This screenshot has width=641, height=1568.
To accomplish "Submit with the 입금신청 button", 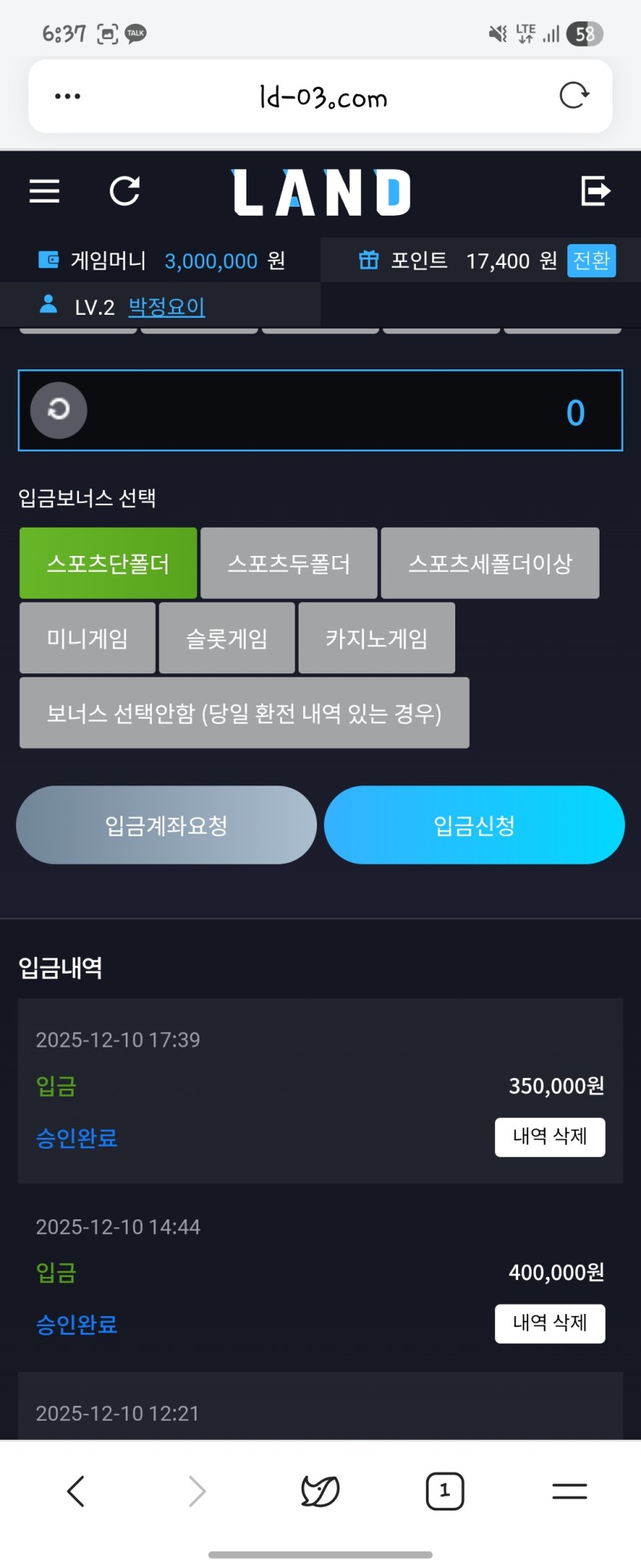I will click(474, 825).
